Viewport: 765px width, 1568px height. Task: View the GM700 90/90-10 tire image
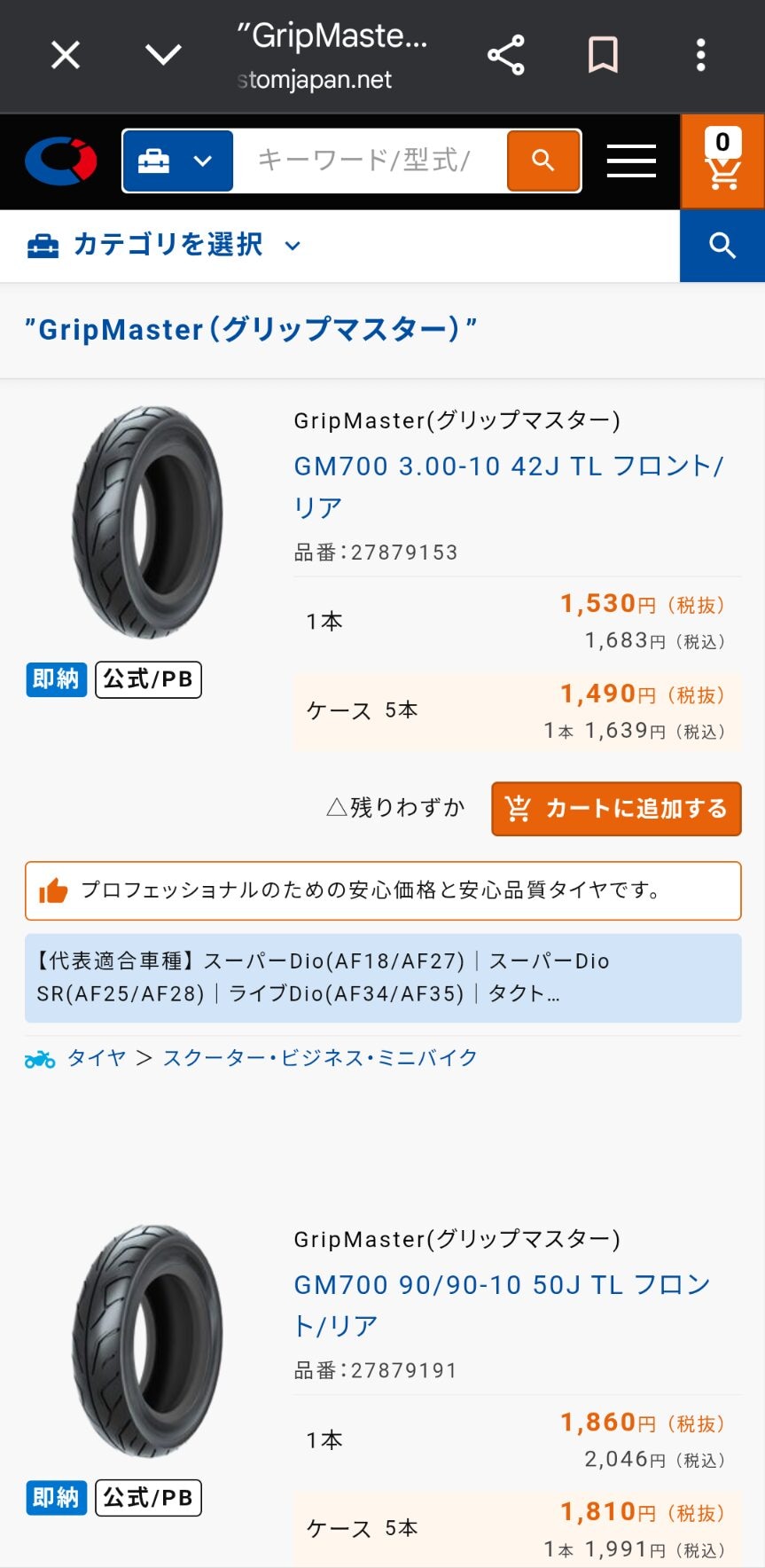147,1340
